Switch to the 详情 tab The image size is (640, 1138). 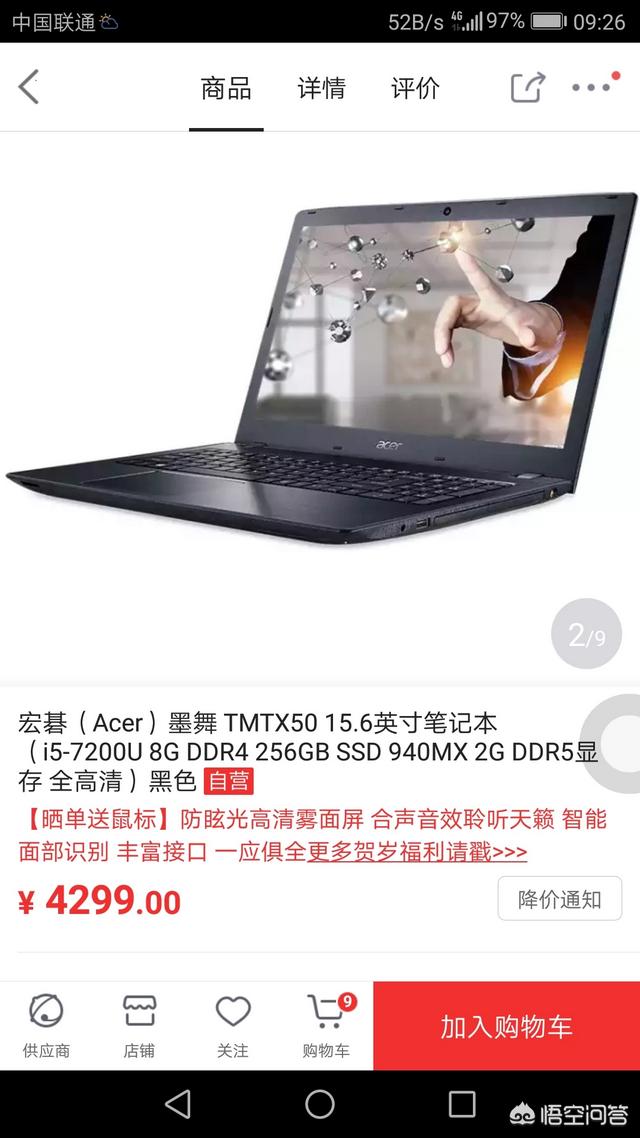tap(321, 88)
